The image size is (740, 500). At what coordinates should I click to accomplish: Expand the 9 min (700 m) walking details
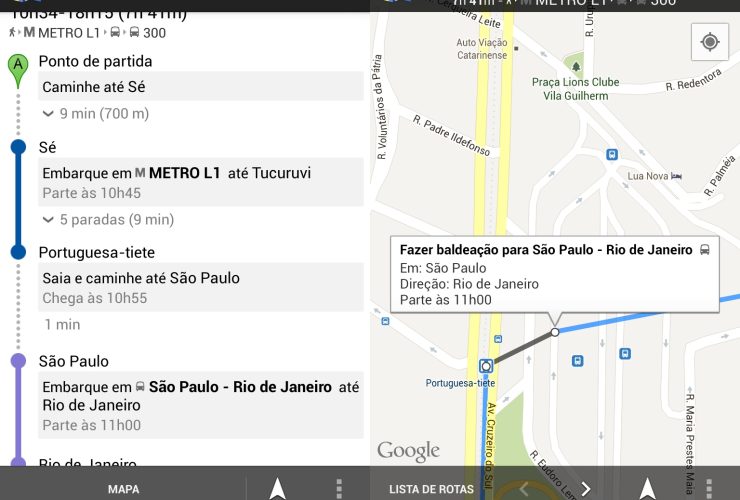[x=95, y=114]
